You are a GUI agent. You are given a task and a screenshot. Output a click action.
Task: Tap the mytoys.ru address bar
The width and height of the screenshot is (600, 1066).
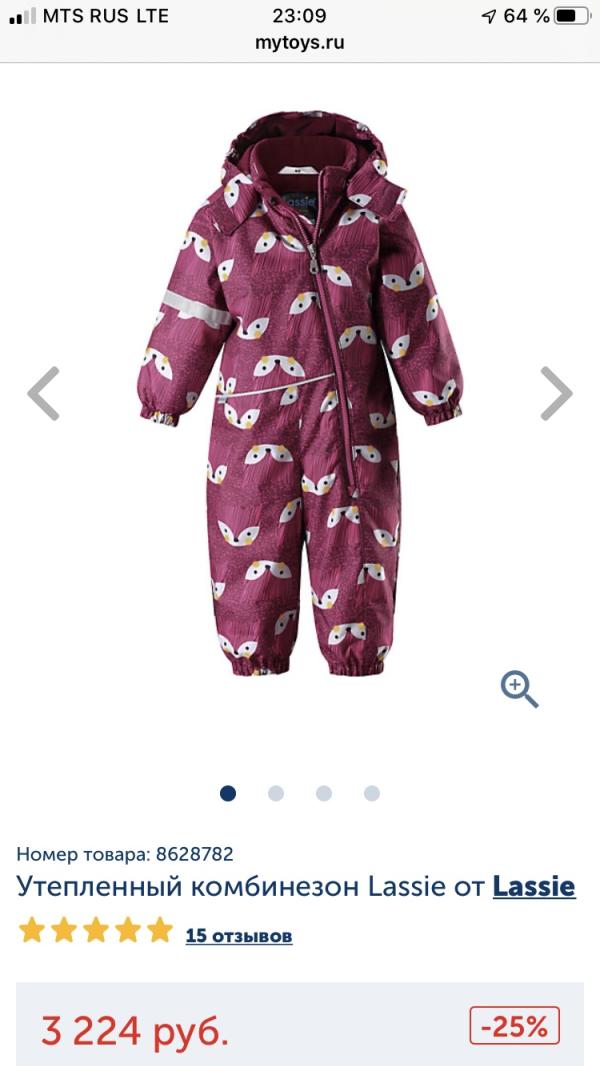(300, 43)
